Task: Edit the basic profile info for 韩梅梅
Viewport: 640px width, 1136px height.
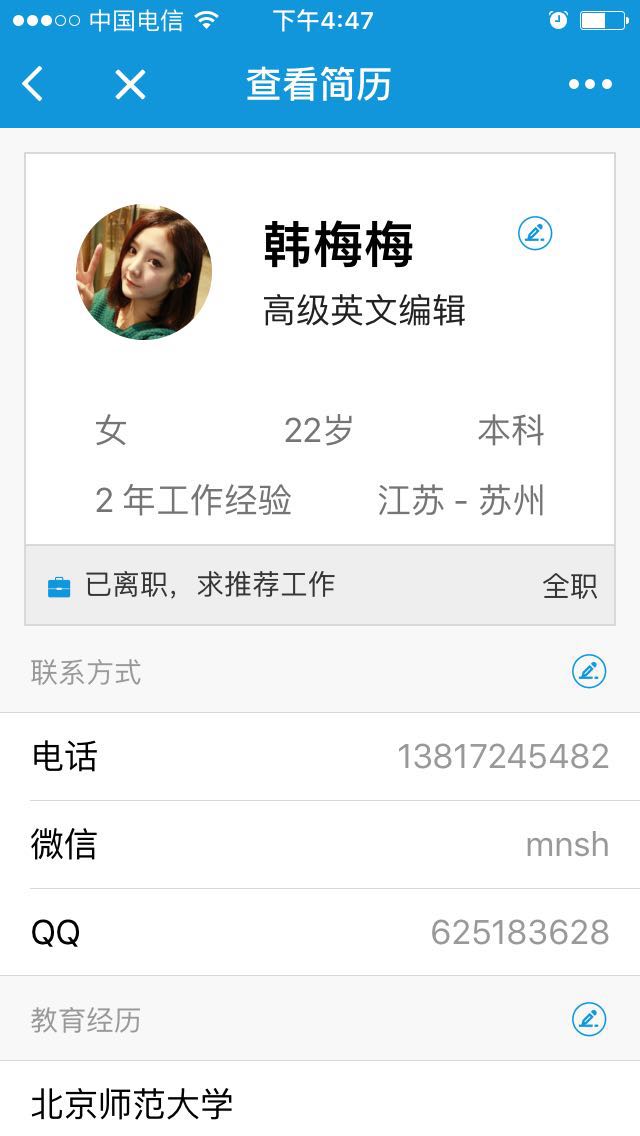Action: tap(535, 233)
